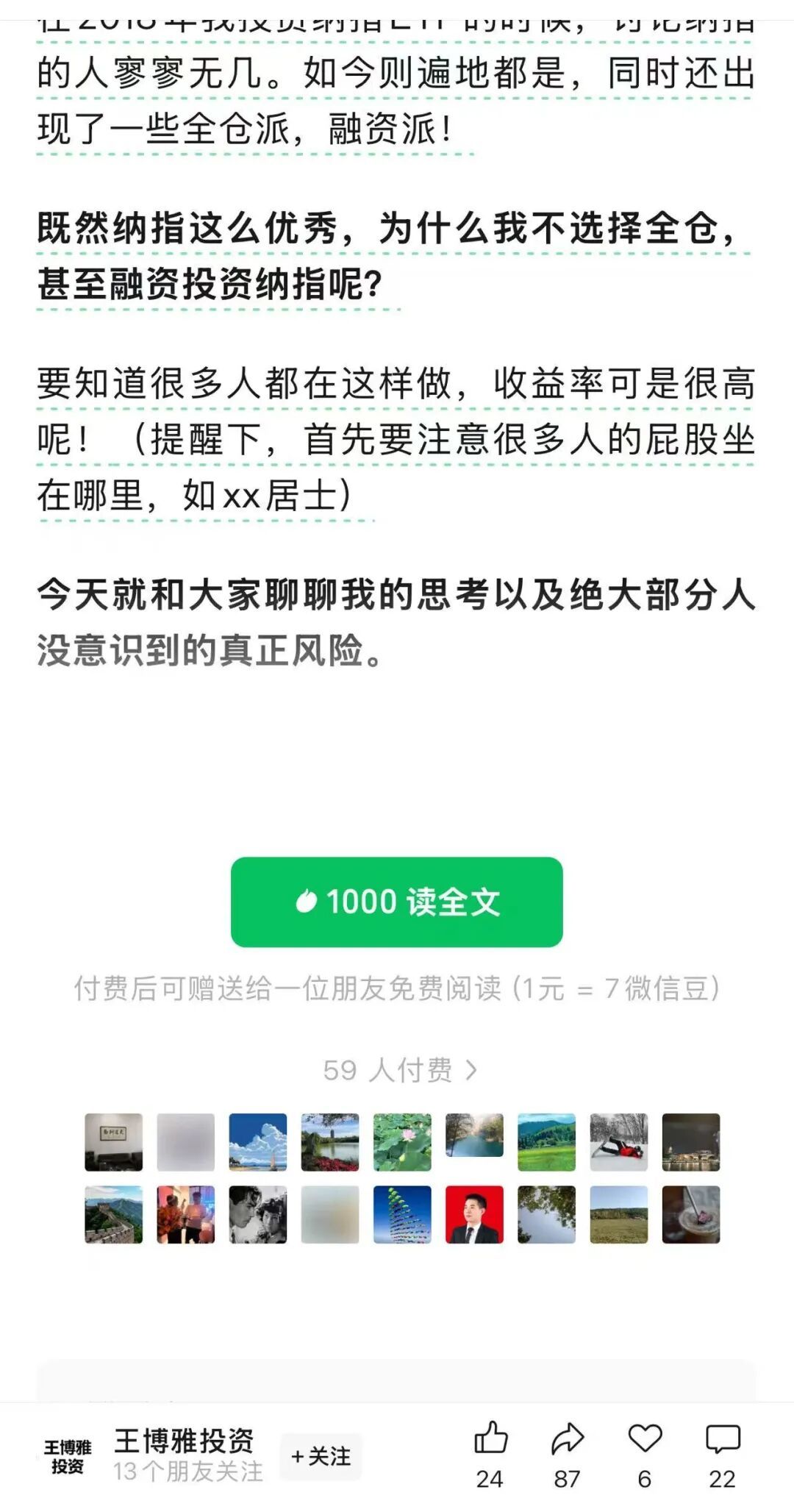794x1512 pixels.
Task: Open the 59 人付费 payer list
Action: point(400,1070)
